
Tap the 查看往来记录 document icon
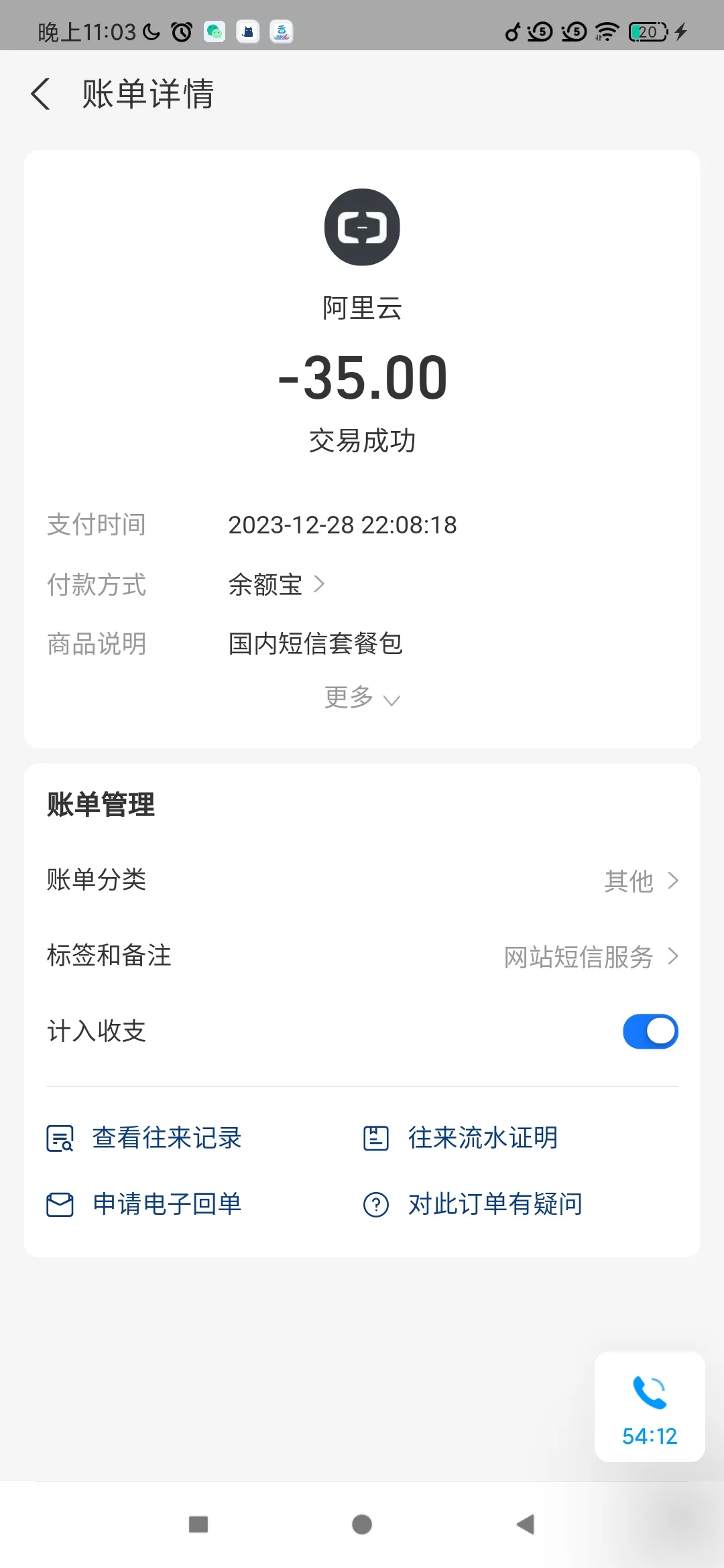click(x=60, y=1137)
